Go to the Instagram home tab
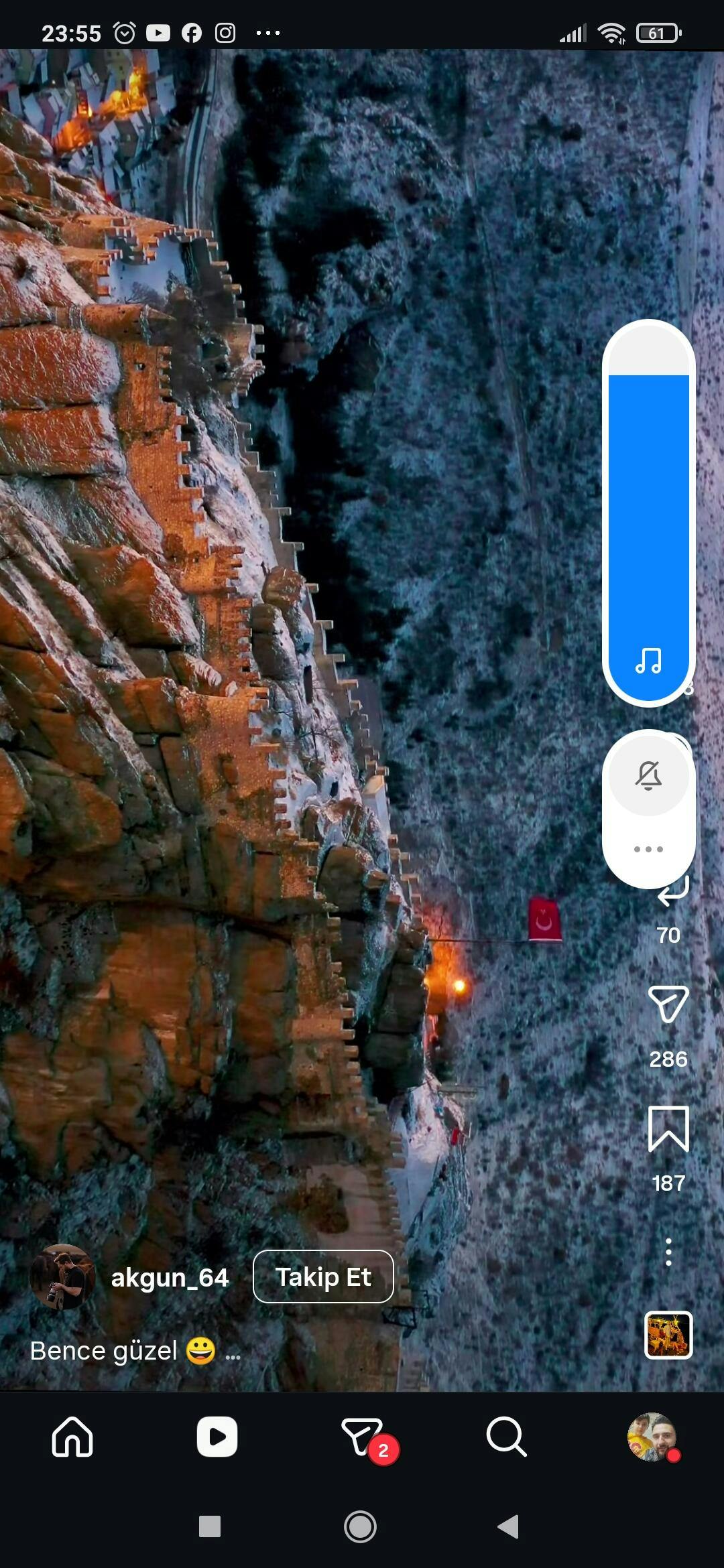This screenshot has height=1568, width=724. click(72, 1436)
